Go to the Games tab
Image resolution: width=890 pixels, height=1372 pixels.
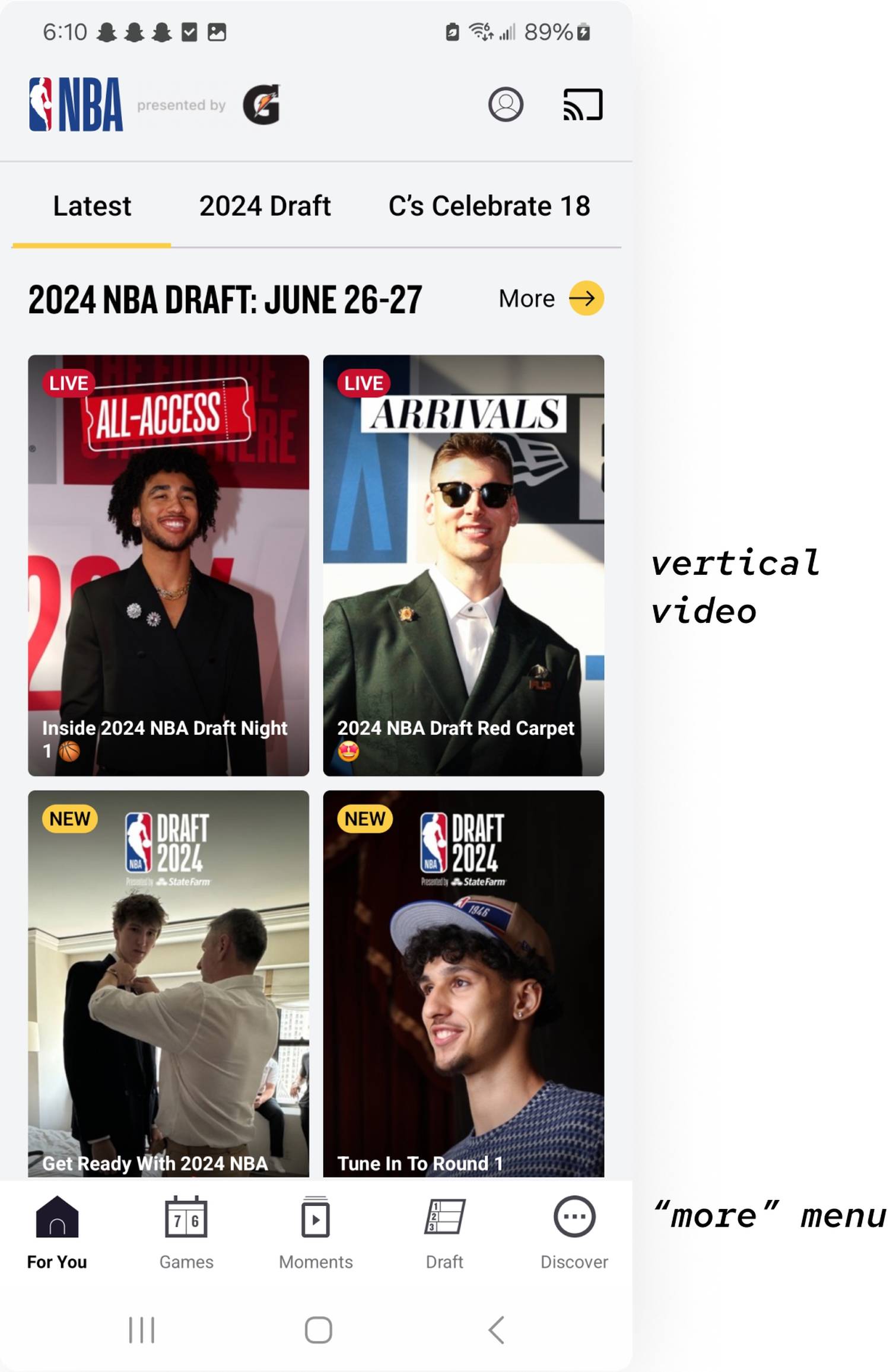pos(186,1232)
